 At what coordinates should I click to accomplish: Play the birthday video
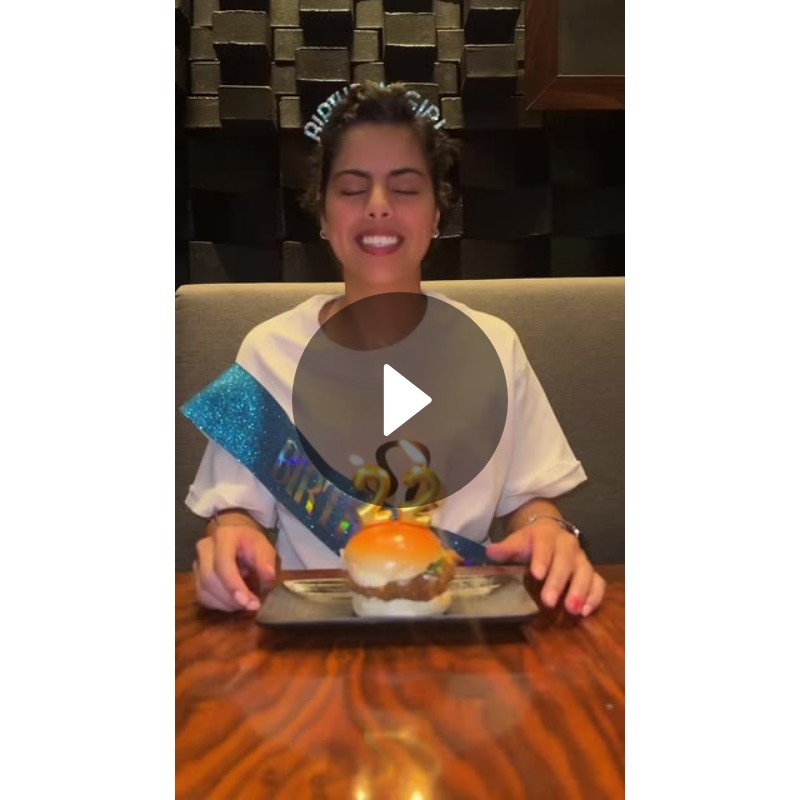point(400,400)
